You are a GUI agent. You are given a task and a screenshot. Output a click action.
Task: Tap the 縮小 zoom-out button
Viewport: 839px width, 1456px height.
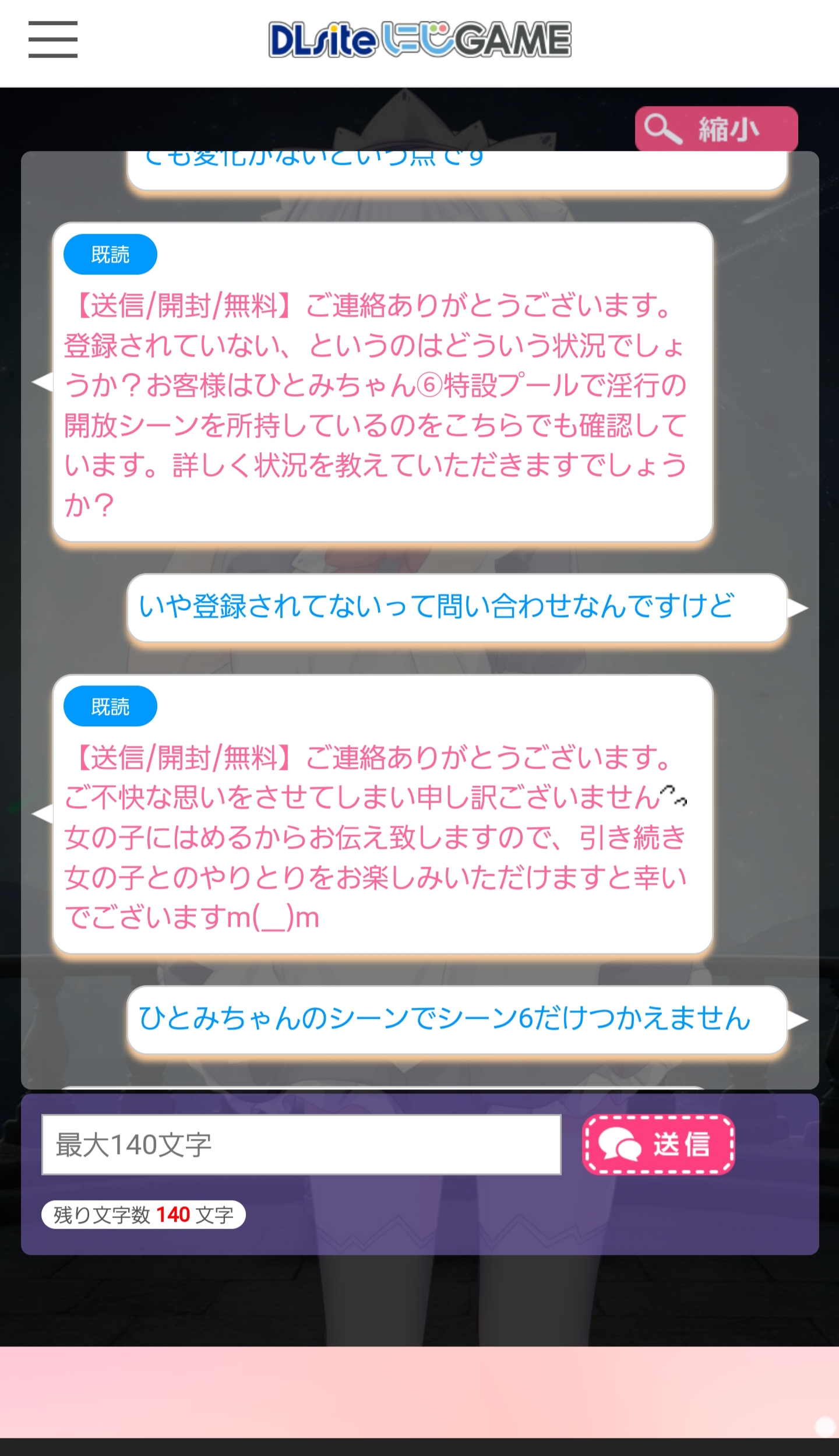click(716, 129)
